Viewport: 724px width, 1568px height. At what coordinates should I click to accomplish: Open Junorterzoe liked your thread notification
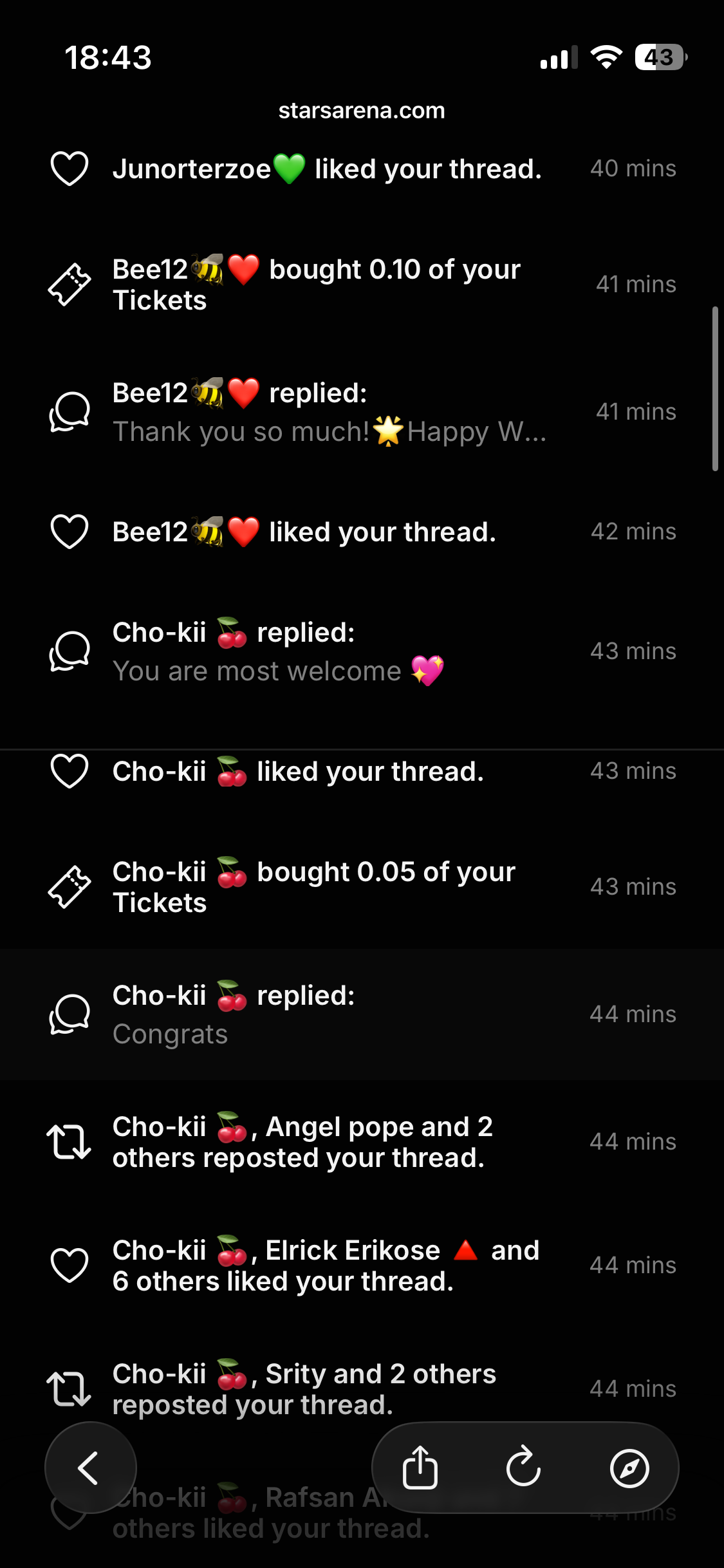click(327, 169)
